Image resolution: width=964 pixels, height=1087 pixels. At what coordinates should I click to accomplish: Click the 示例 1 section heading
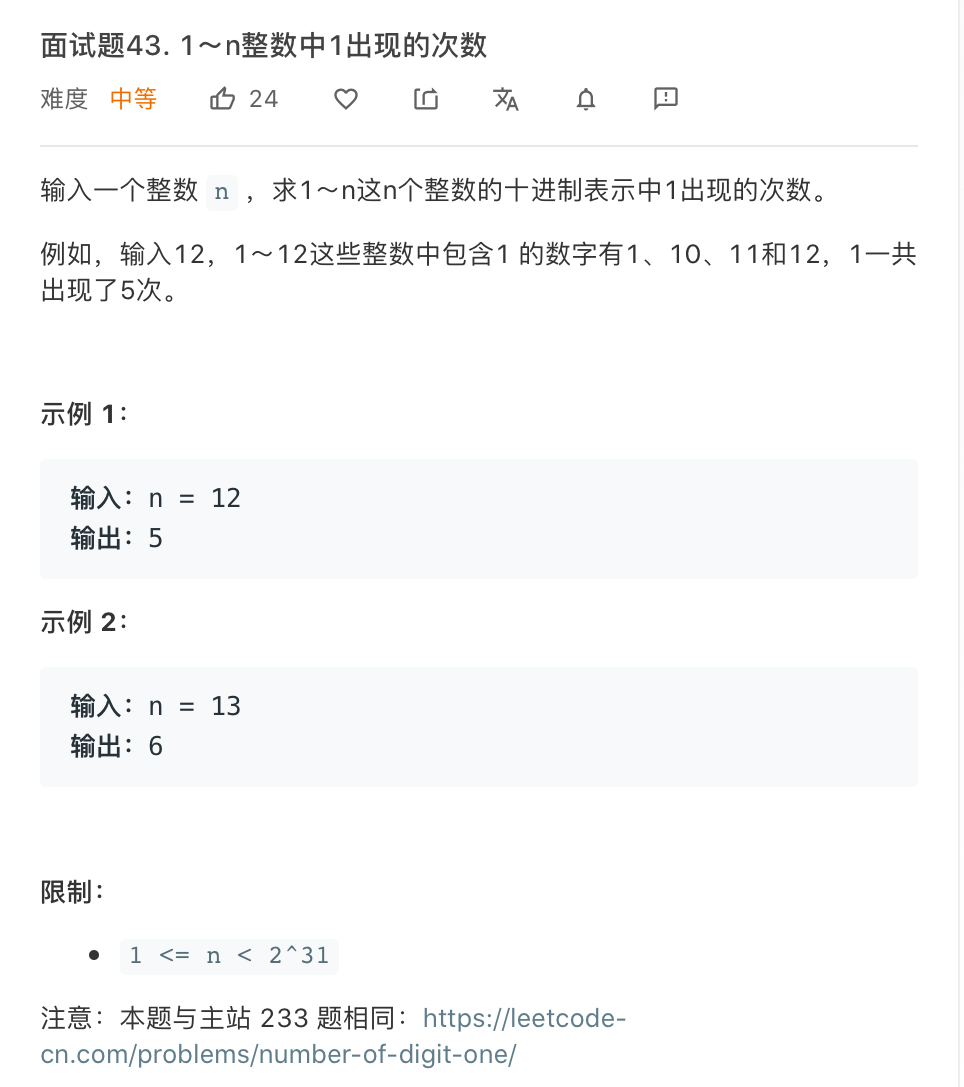(x=84, y=413)
